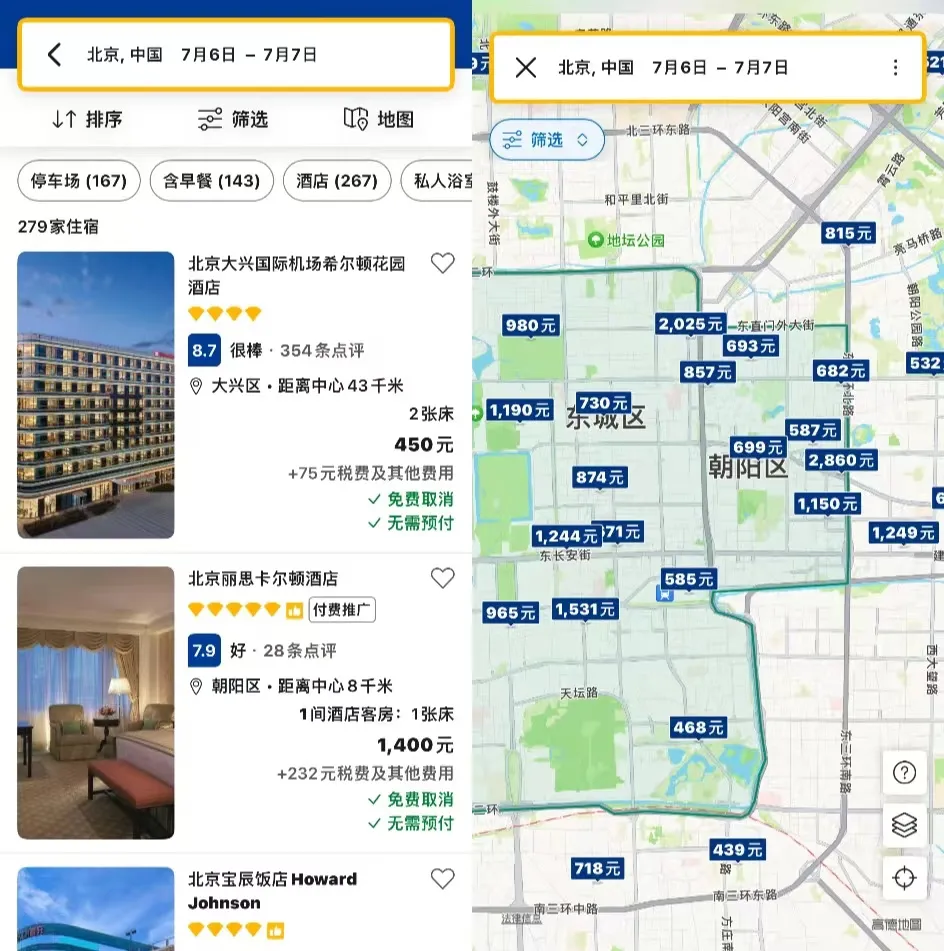
Task: Open the 排序 sort options
Action: [x=87, y=120]
